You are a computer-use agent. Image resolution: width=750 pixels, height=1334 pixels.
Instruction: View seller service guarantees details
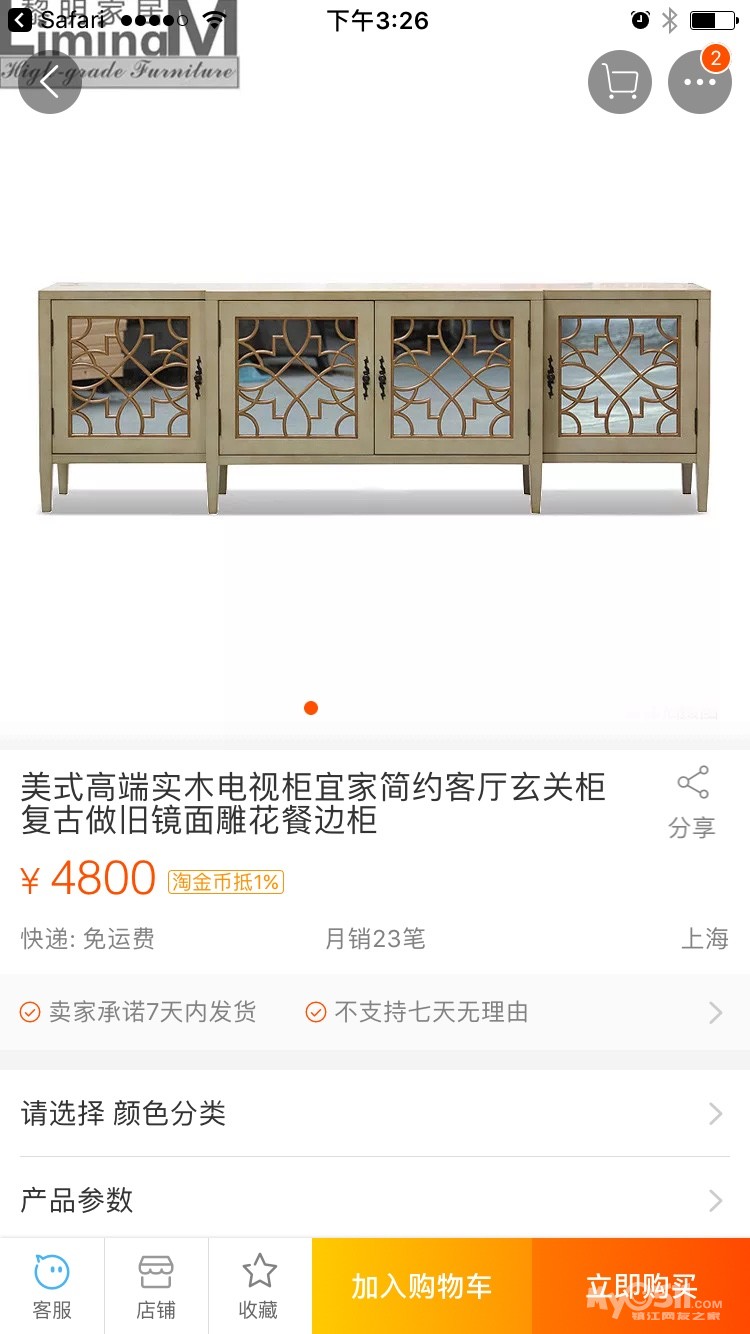pyautogui.click(x=374, y=1012)
